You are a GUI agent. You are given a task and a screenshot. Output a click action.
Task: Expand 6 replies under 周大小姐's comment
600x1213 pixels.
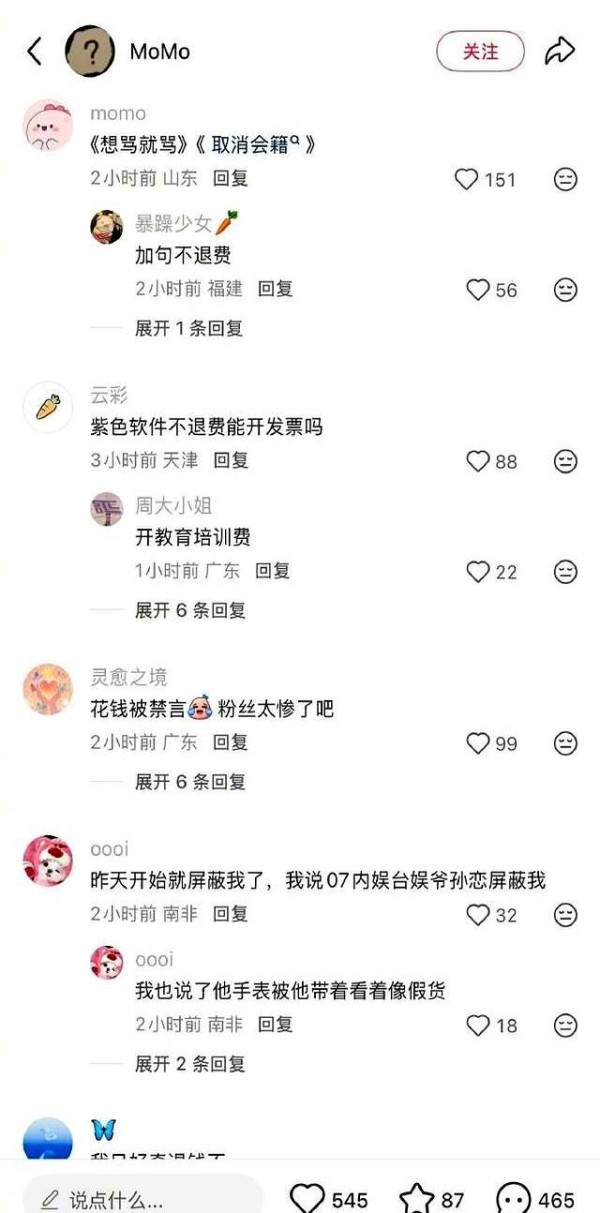point(190,610)
